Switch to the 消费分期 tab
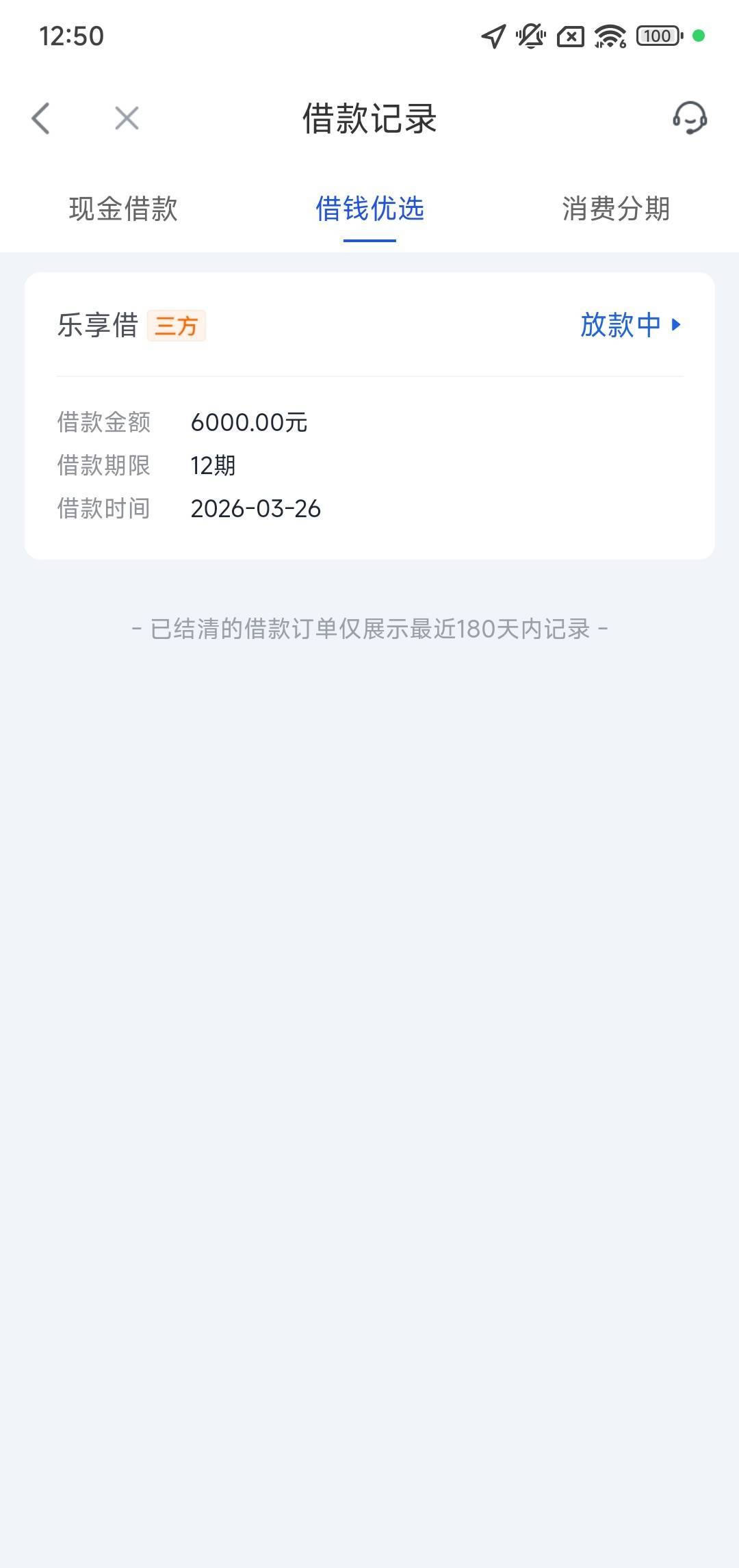This screenshot has width=739, height=1568. (616, 209)
